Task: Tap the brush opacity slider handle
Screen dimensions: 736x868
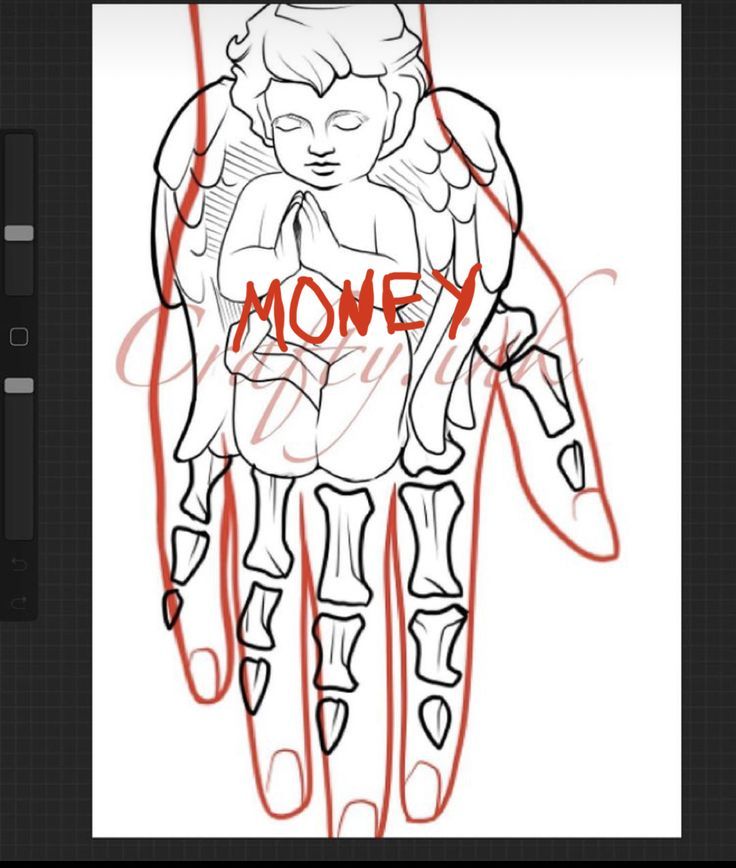Action: click(19, 385)
